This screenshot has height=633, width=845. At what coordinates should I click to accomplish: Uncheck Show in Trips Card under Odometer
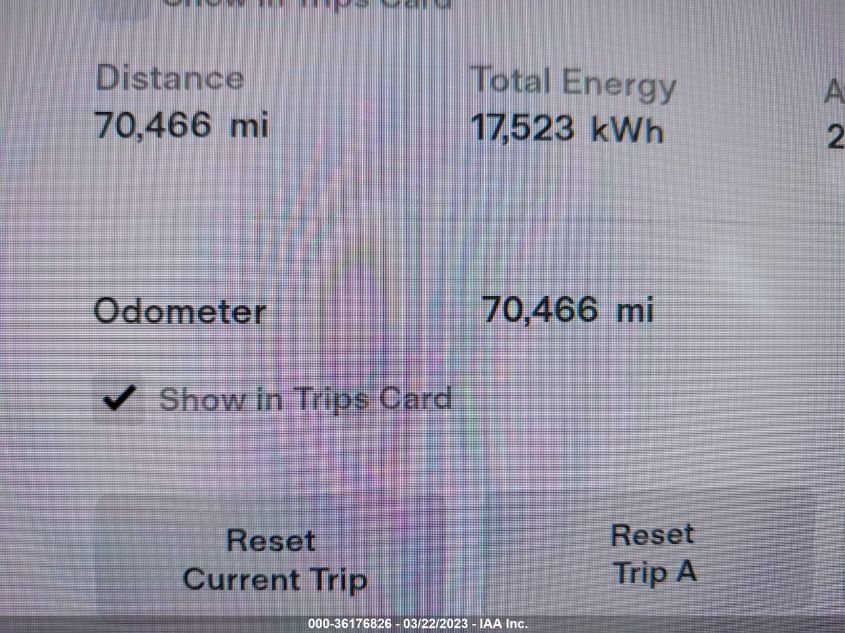tap(120, 399)
